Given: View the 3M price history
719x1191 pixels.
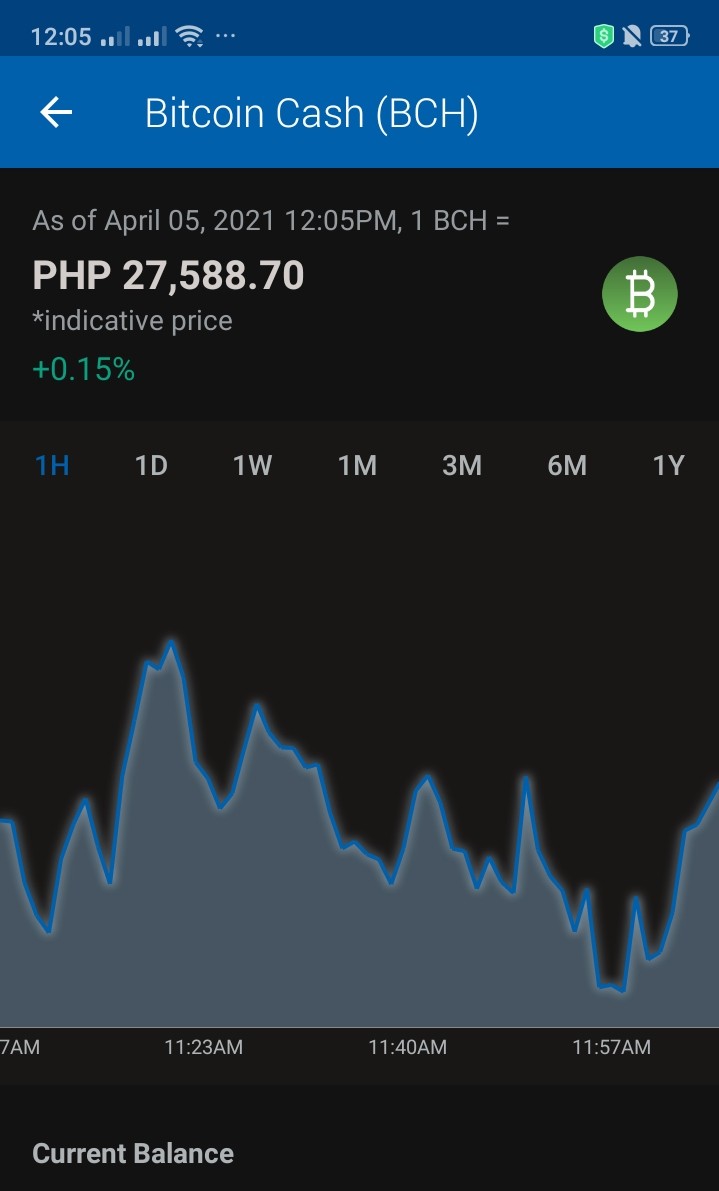Looking at the screenshot, I should tap(462, 465).
